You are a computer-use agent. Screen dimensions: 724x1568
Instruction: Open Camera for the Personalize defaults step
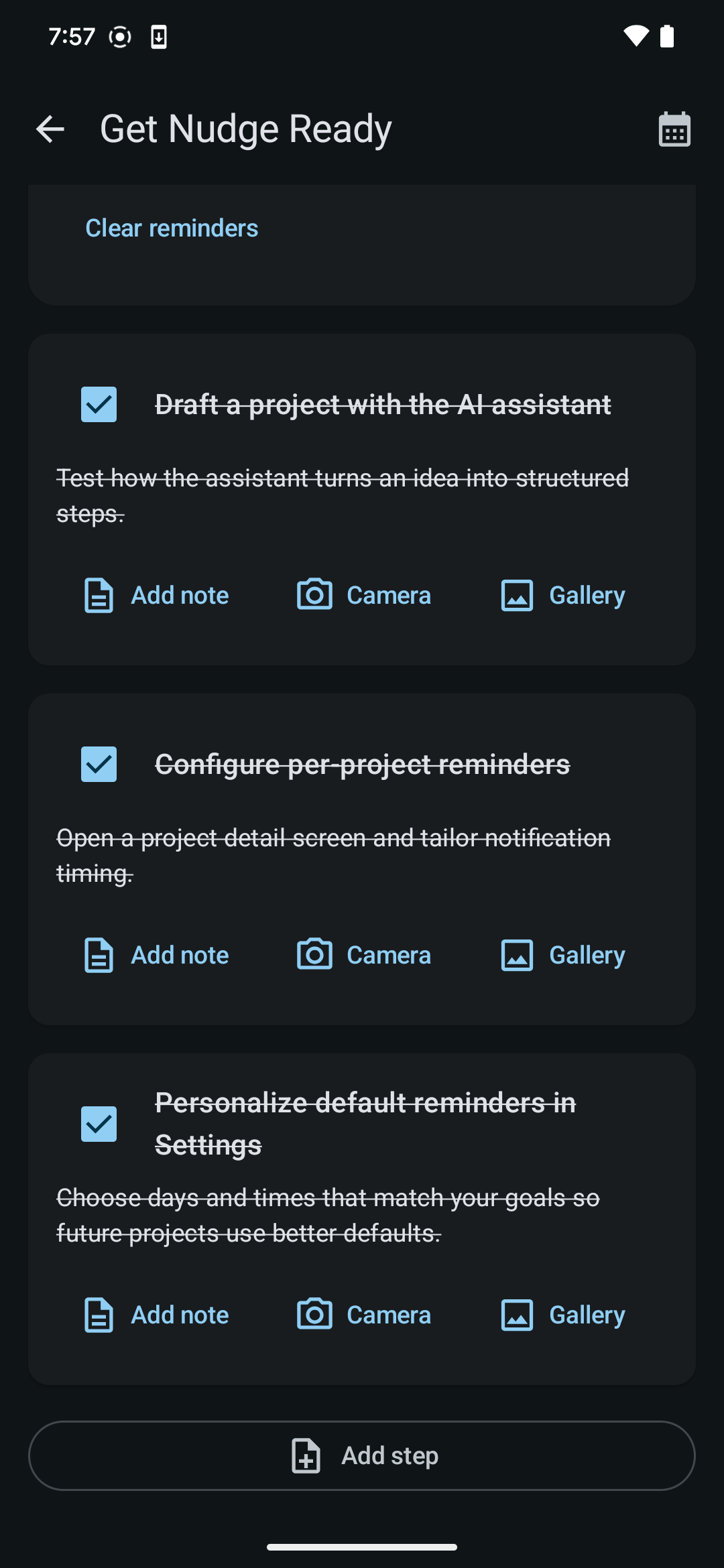[364, 1315]
